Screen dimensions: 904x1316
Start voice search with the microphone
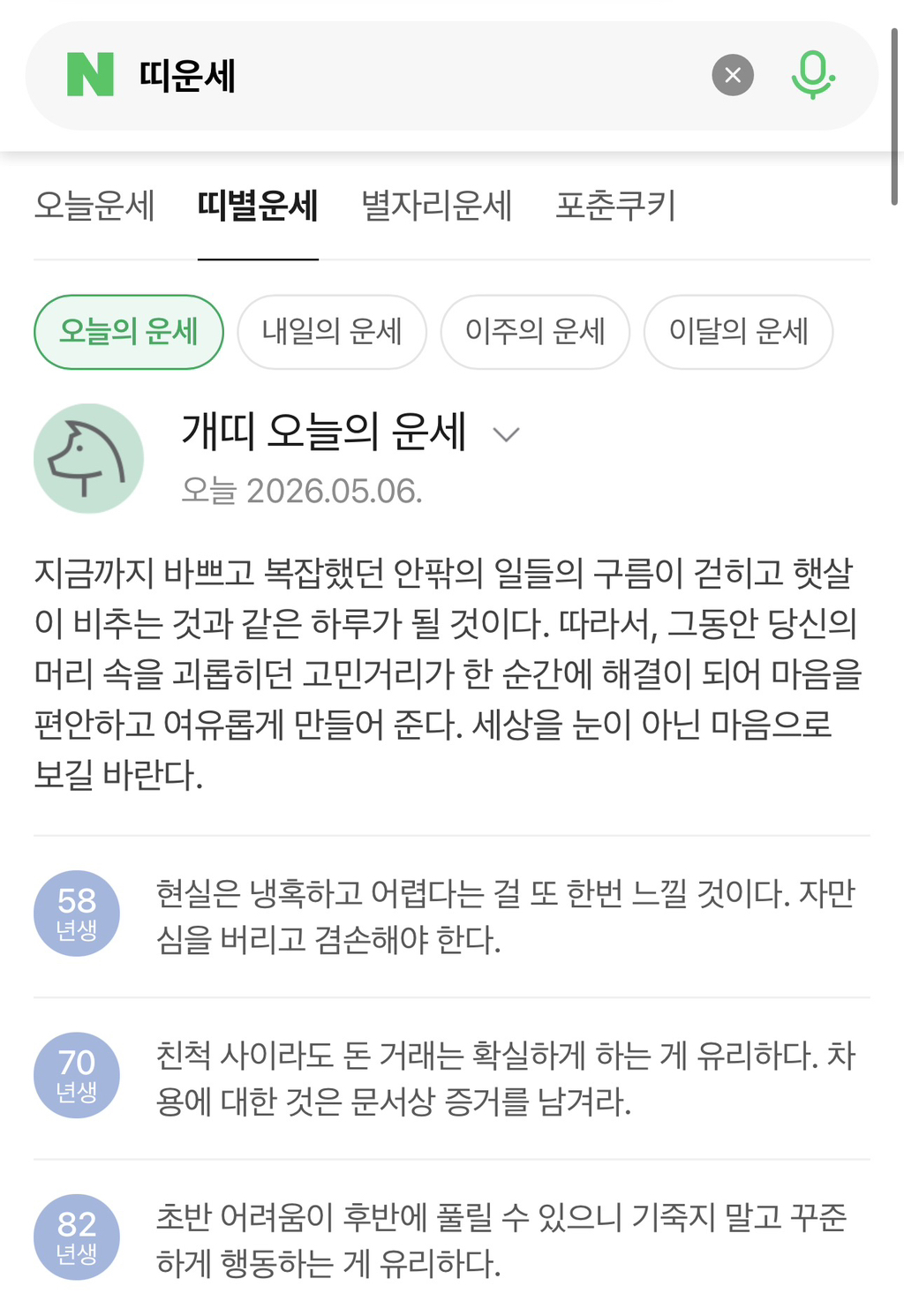tap(812, 75)
